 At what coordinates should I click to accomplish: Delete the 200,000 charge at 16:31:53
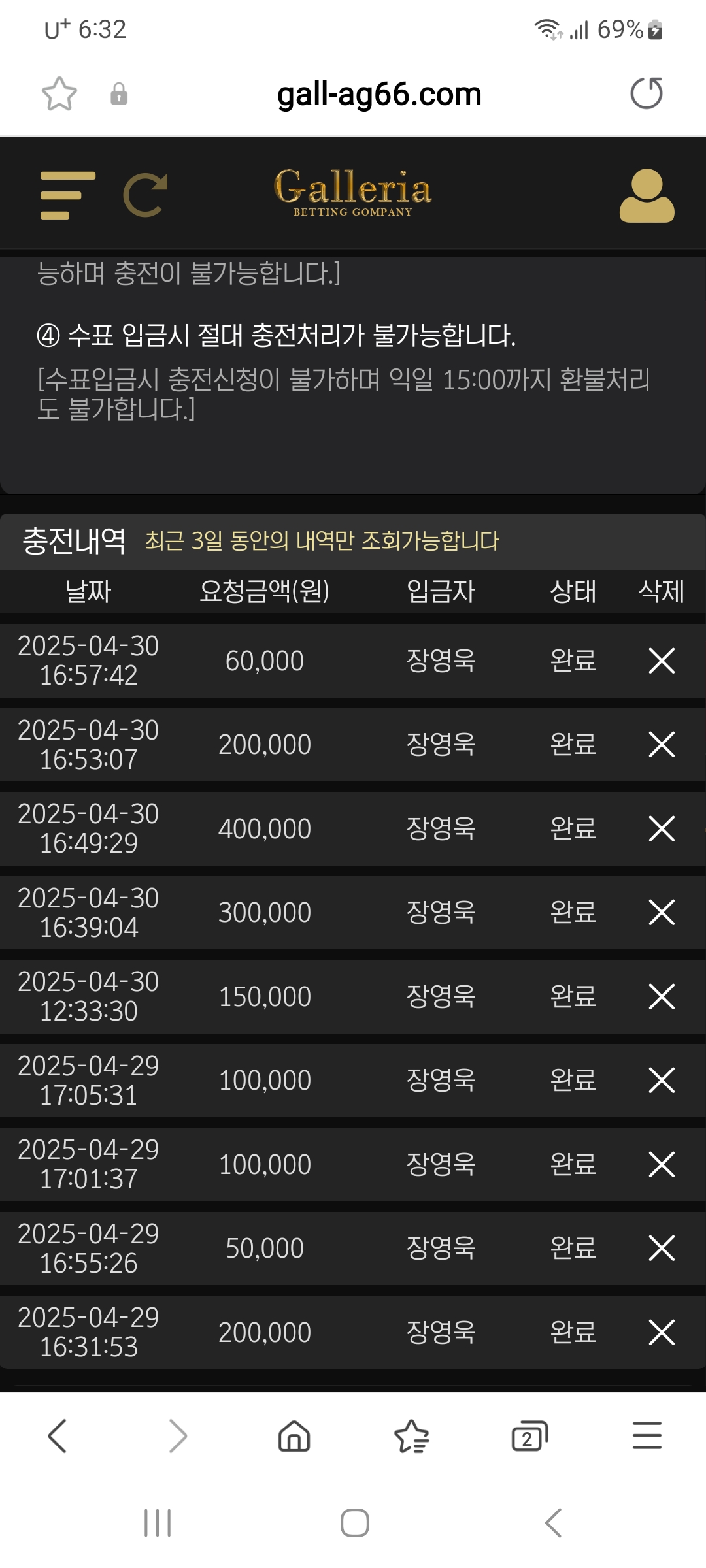(x=661, y=1332)
